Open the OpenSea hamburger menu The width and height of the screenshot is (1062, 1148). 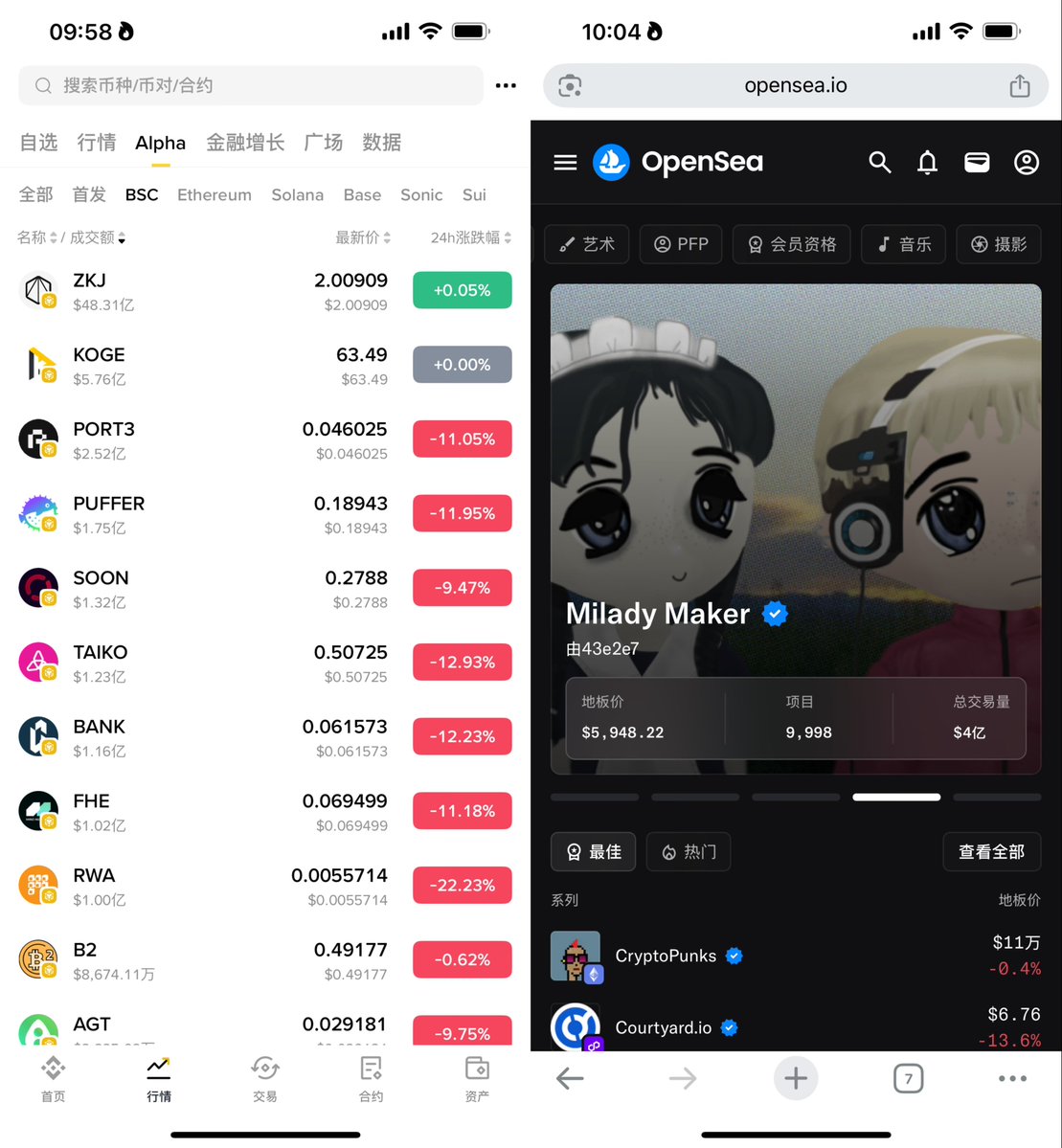pos(565,163)
